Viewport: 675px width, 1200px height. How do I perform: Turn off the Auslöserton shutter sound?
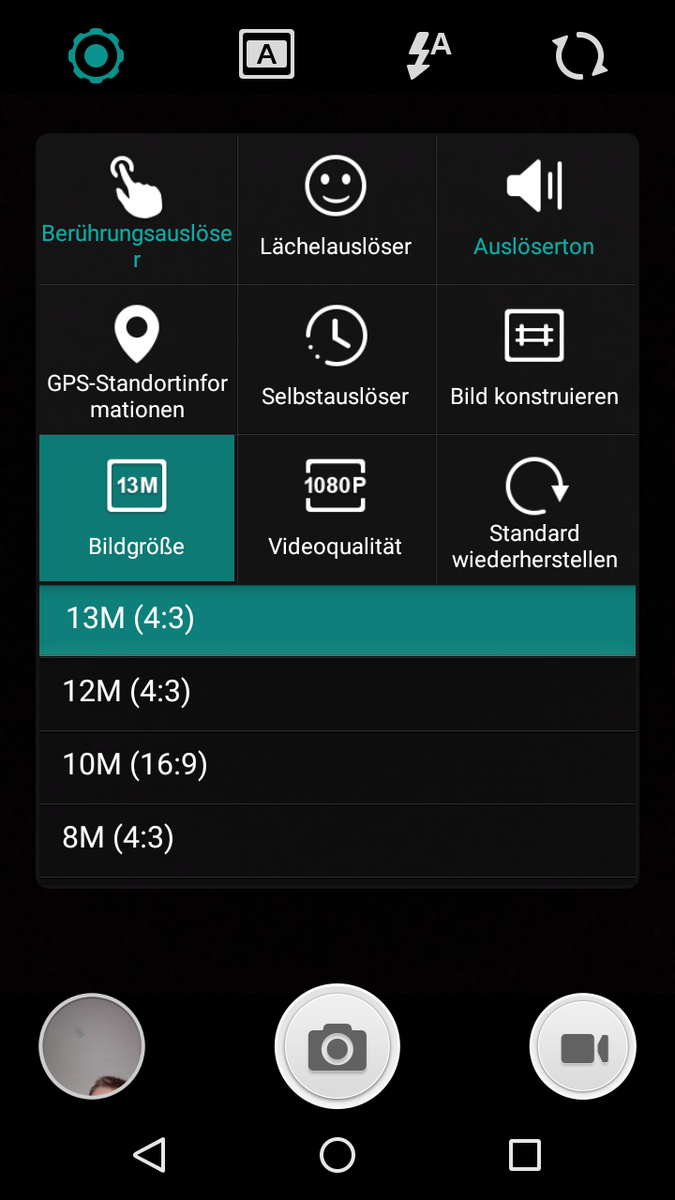click(534, 209)
